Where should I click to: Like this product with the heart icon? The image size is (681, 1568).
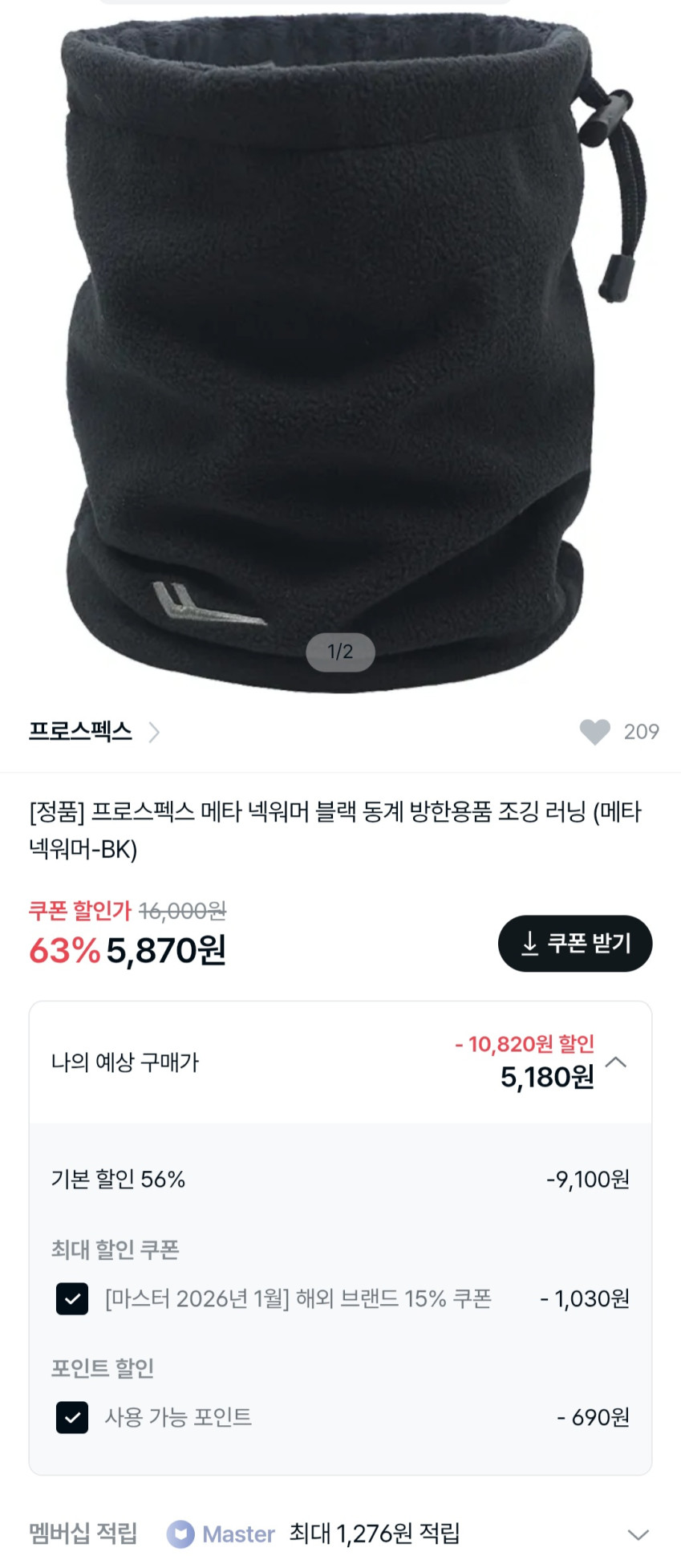(594, 732)
